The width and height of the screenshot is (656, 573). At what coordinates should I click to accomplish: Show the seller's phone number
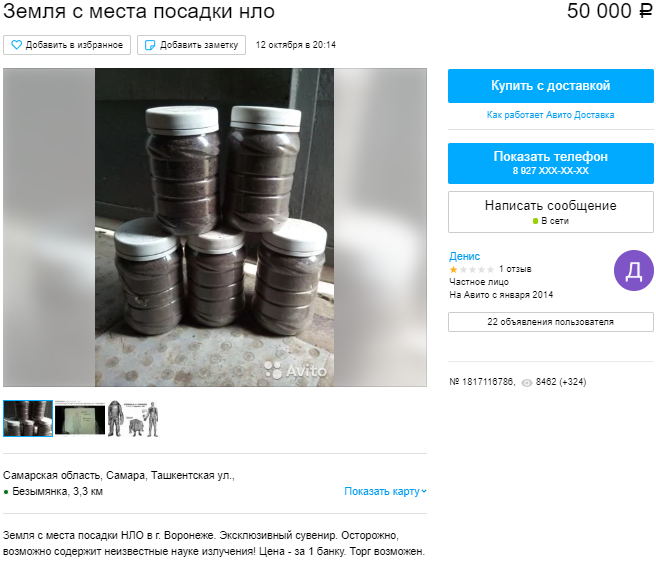(550, 163)
